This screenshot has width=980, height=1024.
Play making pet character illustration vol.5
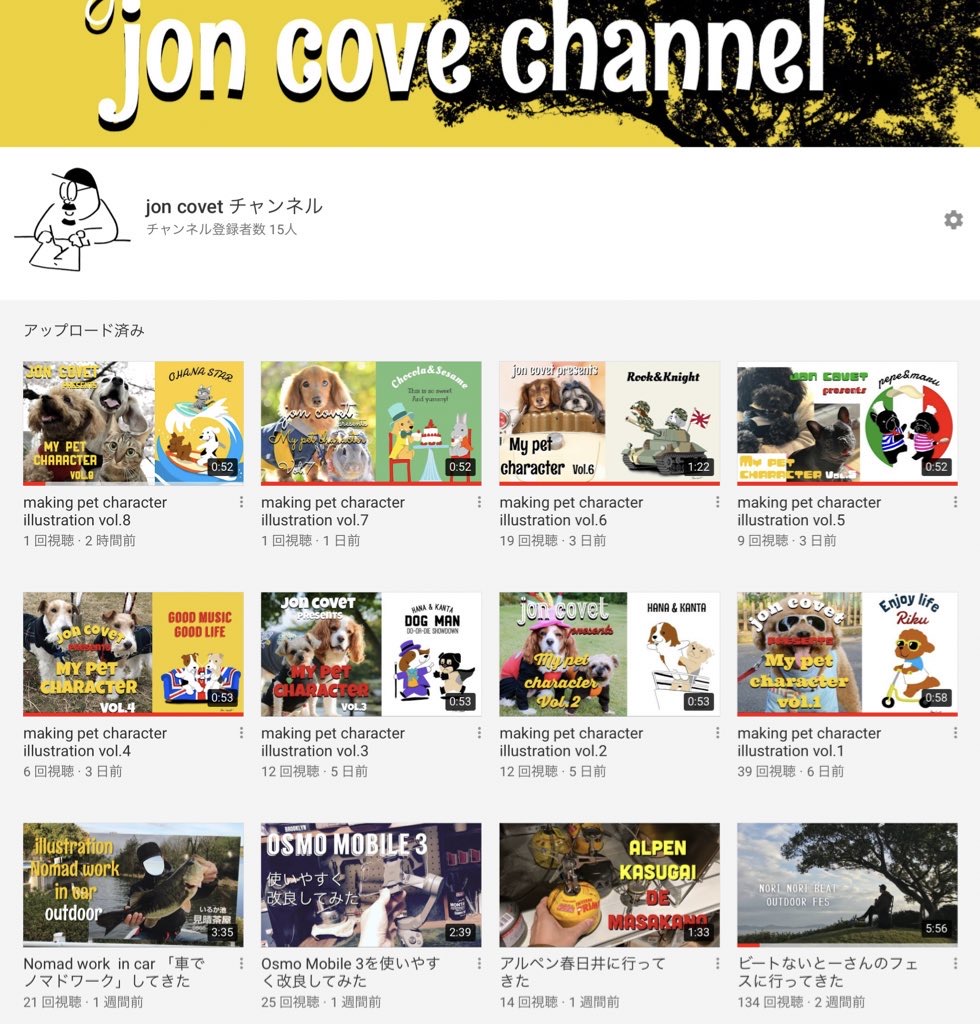point(847,423)
